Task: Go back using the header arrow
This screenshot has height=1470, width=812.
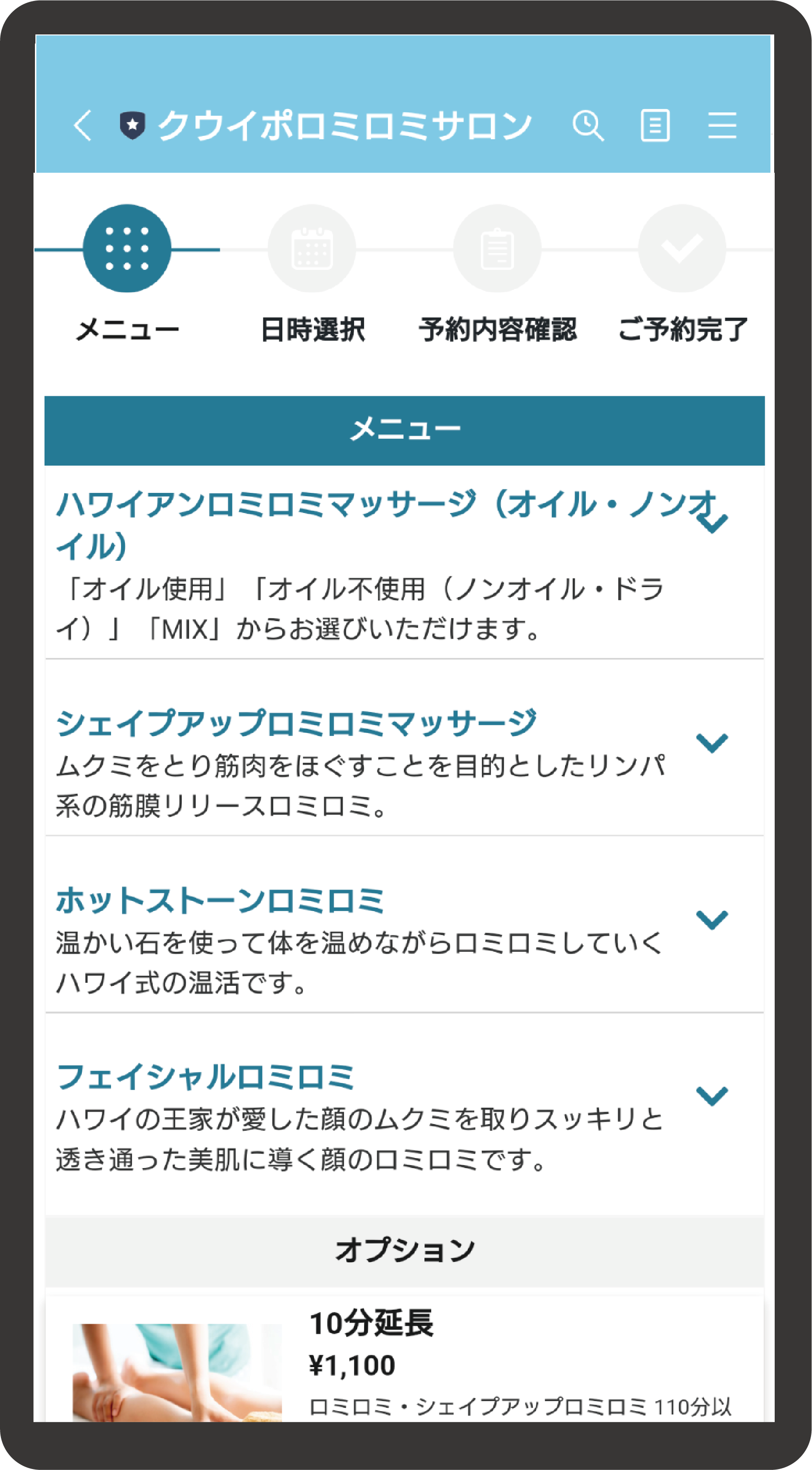Action: [x=83, y=125]
